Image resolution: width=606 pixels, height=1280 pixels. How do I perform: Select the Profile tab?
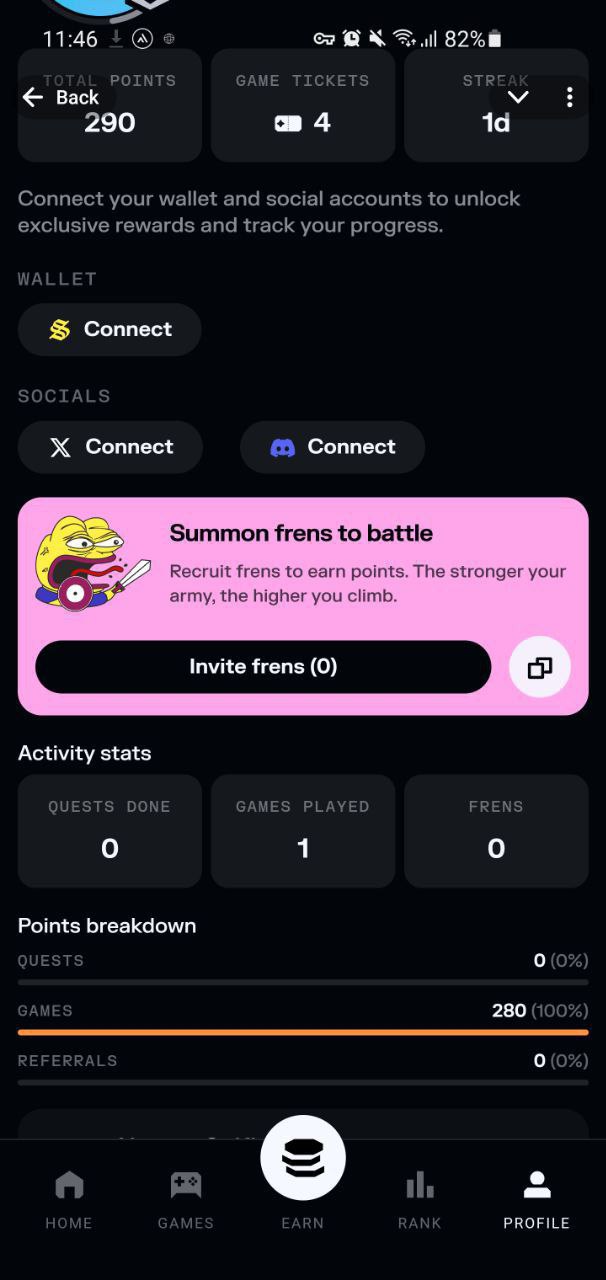click(537, 1200)
